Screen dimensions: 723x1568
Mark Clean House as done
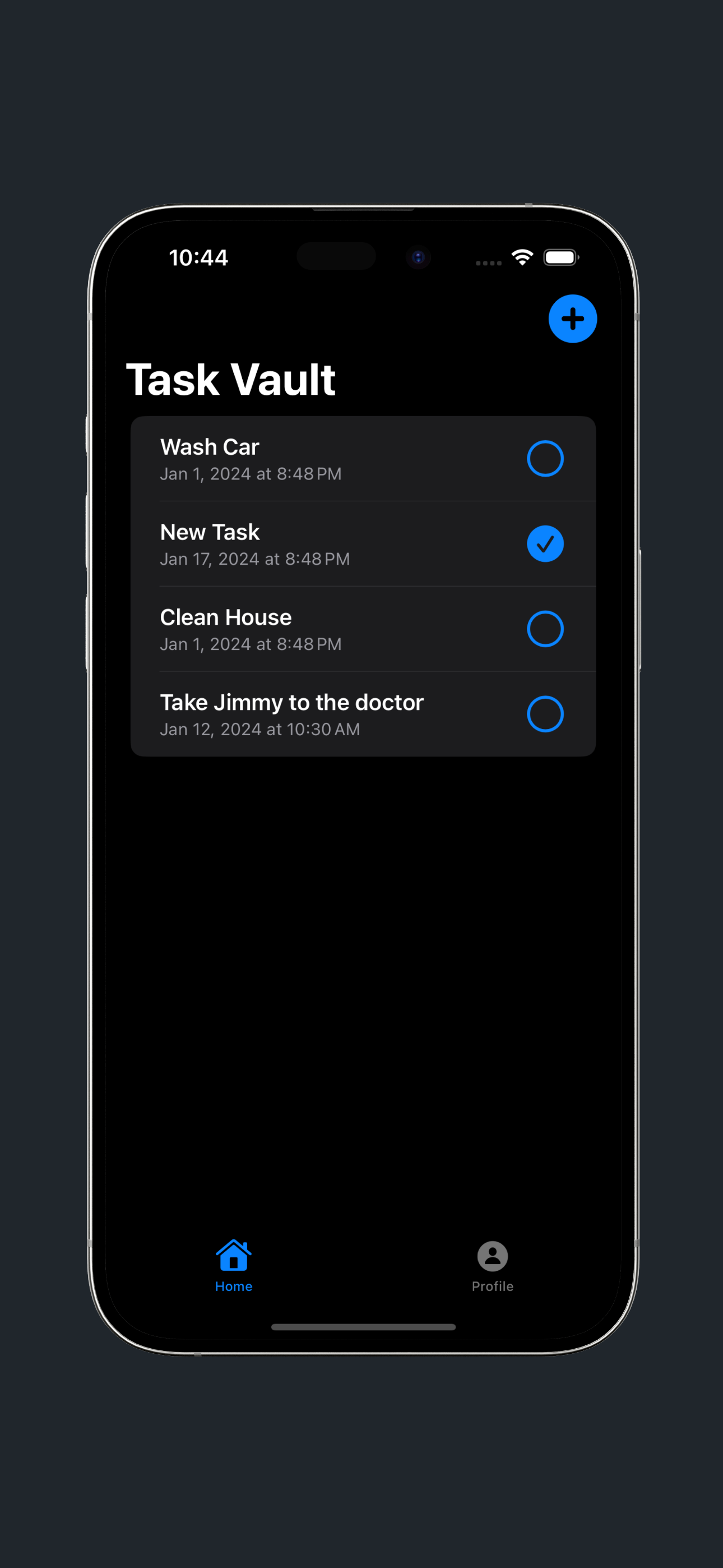(545, 629)
